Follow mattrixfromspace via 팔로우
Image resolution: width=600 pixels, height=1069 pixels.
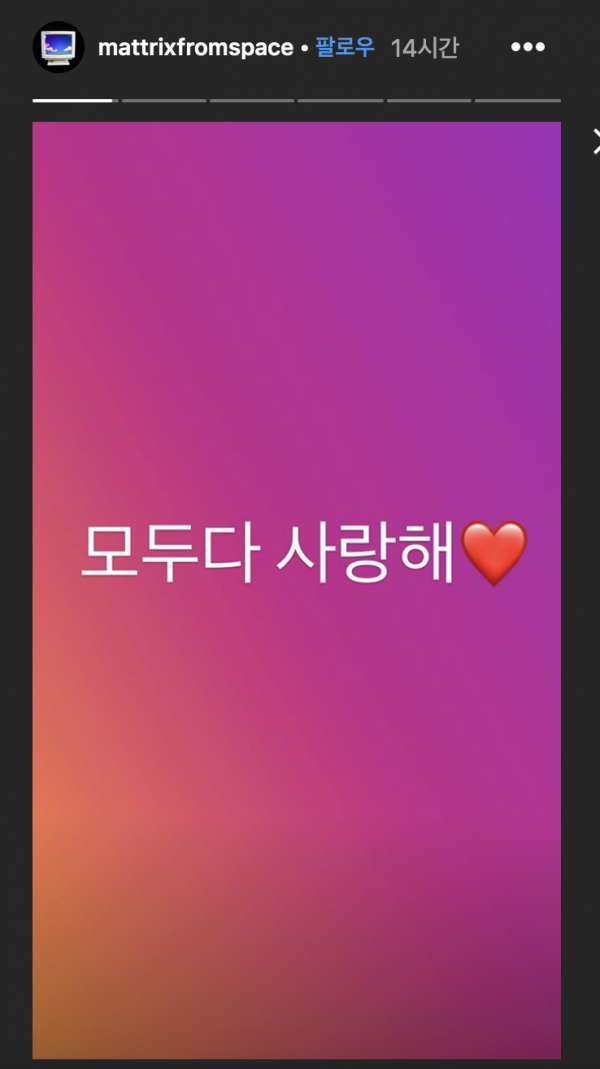click(344, 48)
